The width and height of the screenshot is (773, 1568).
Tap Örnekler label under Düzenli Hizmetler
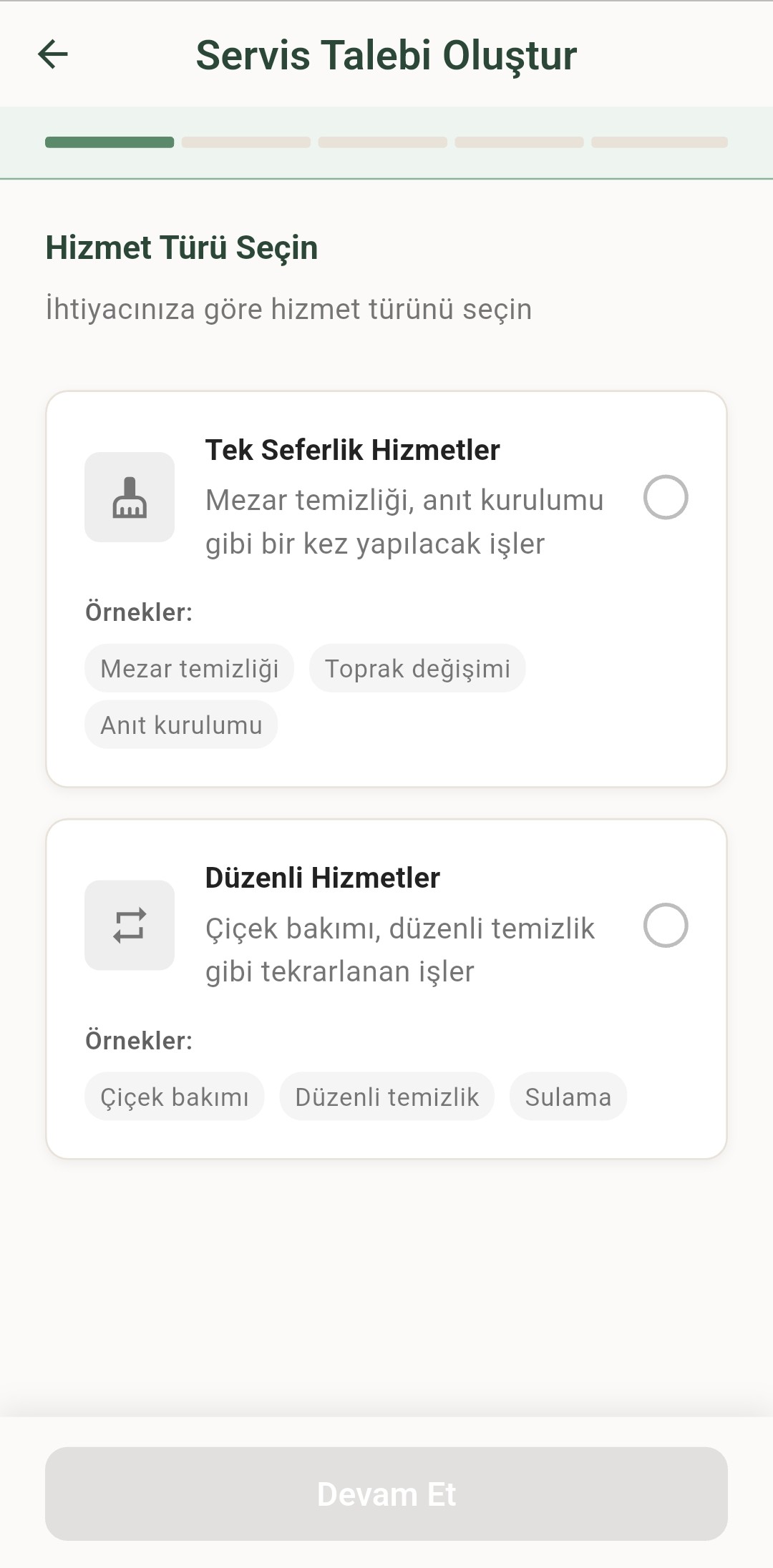[x=139, y=1039]
